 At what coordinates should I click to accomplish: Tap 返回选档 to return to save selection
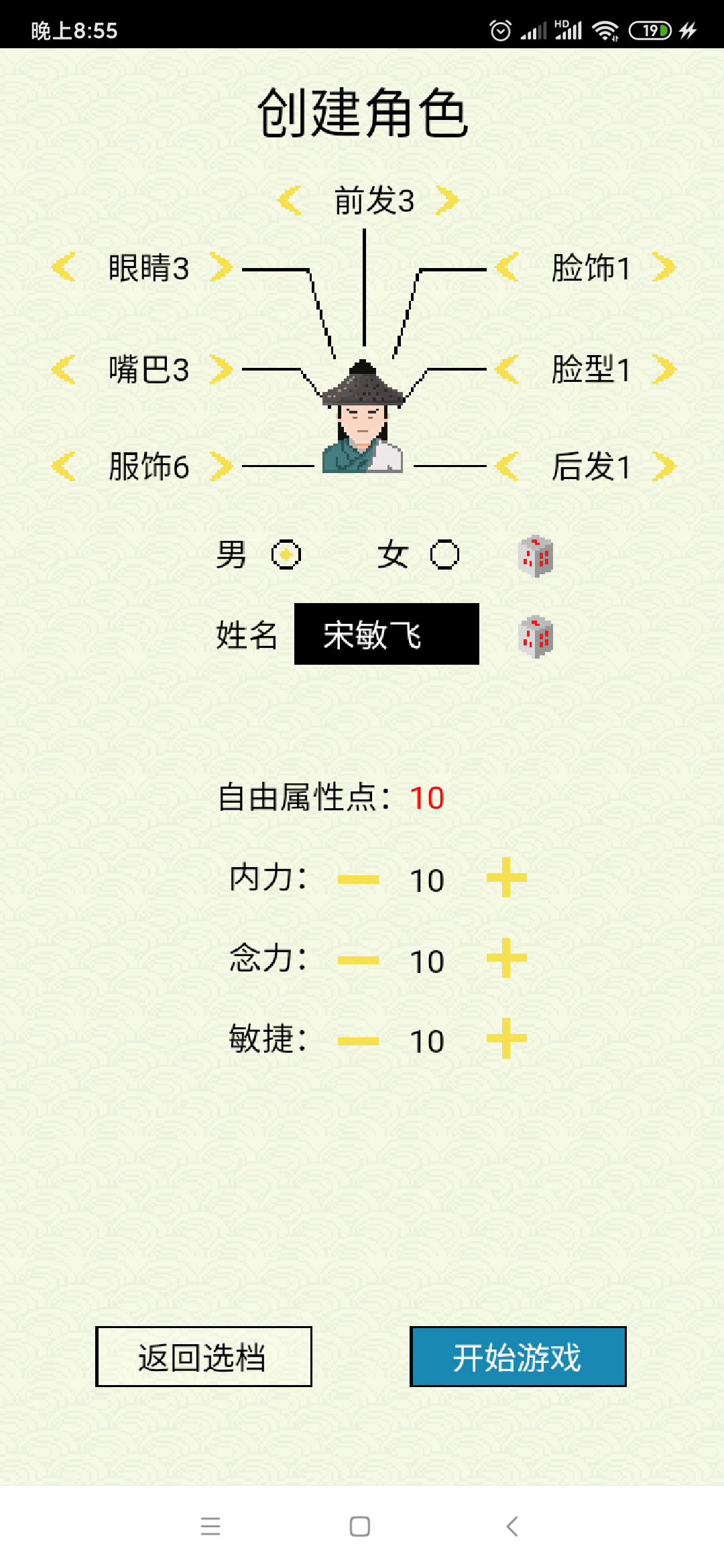tap(204, 1356)
